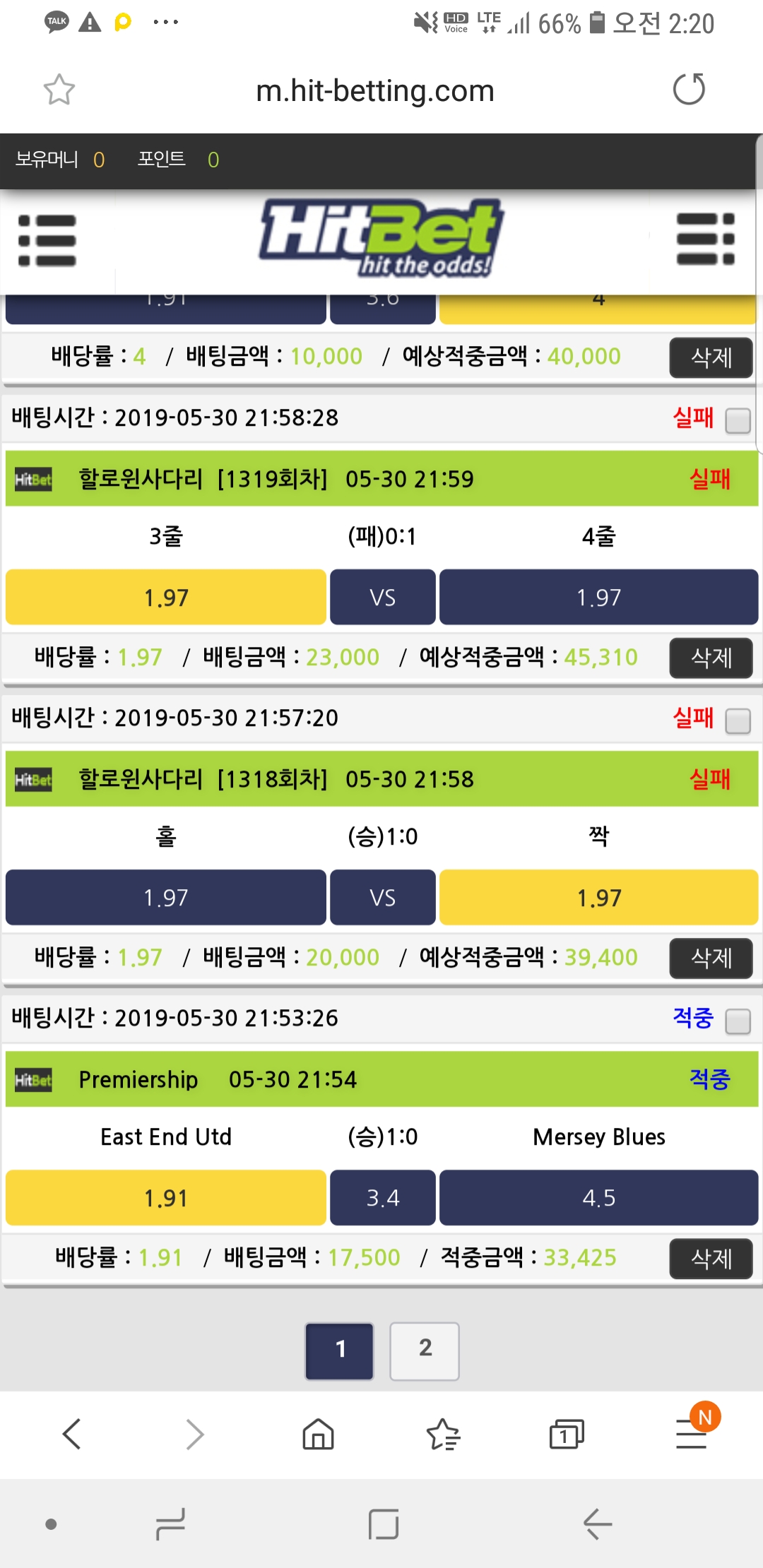Open the browser home page
Viewport: 763px width, 1568px height.
[318, 1434]
